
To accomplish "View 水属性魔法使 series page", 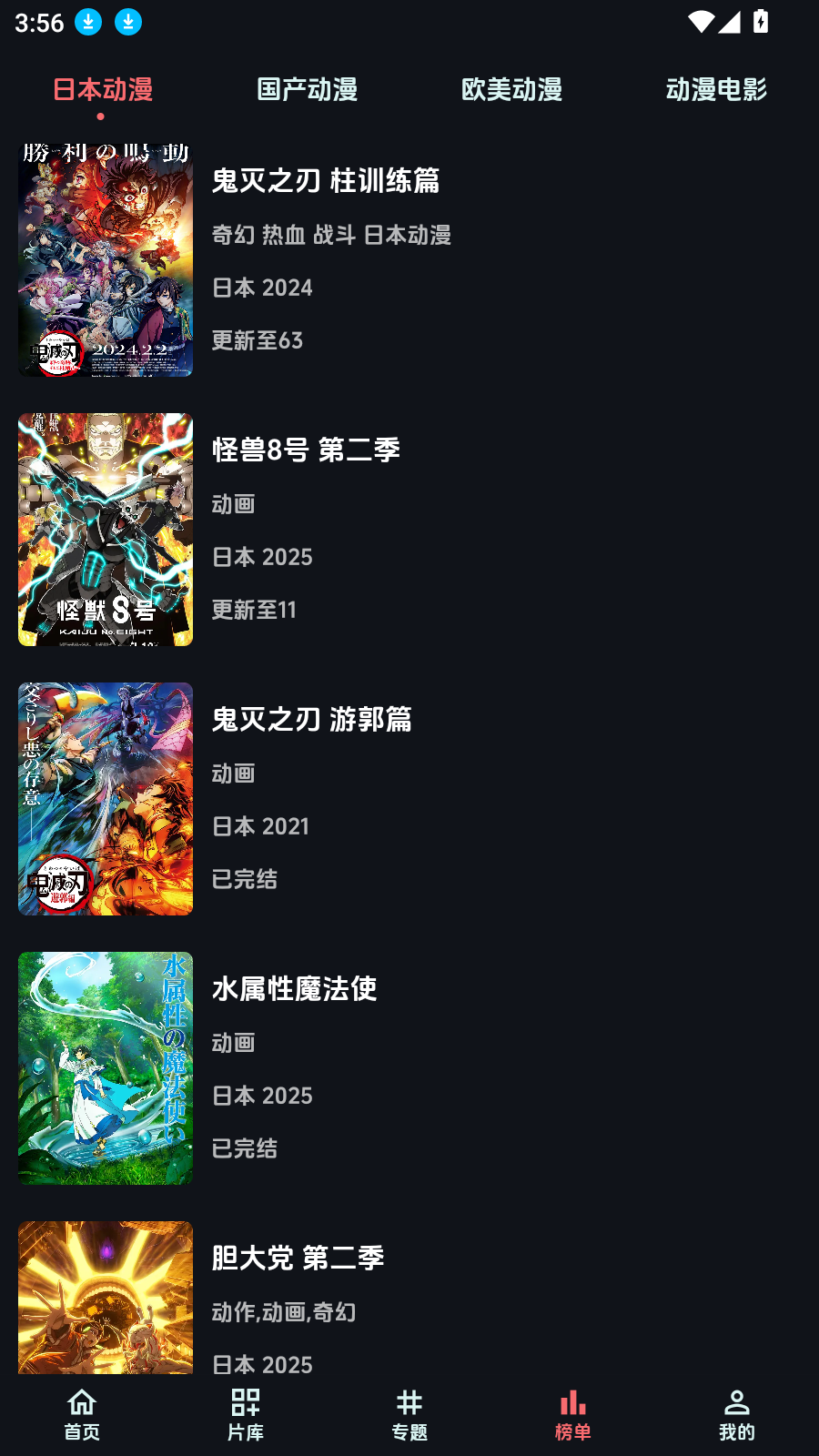I will [x=295, y=989].
